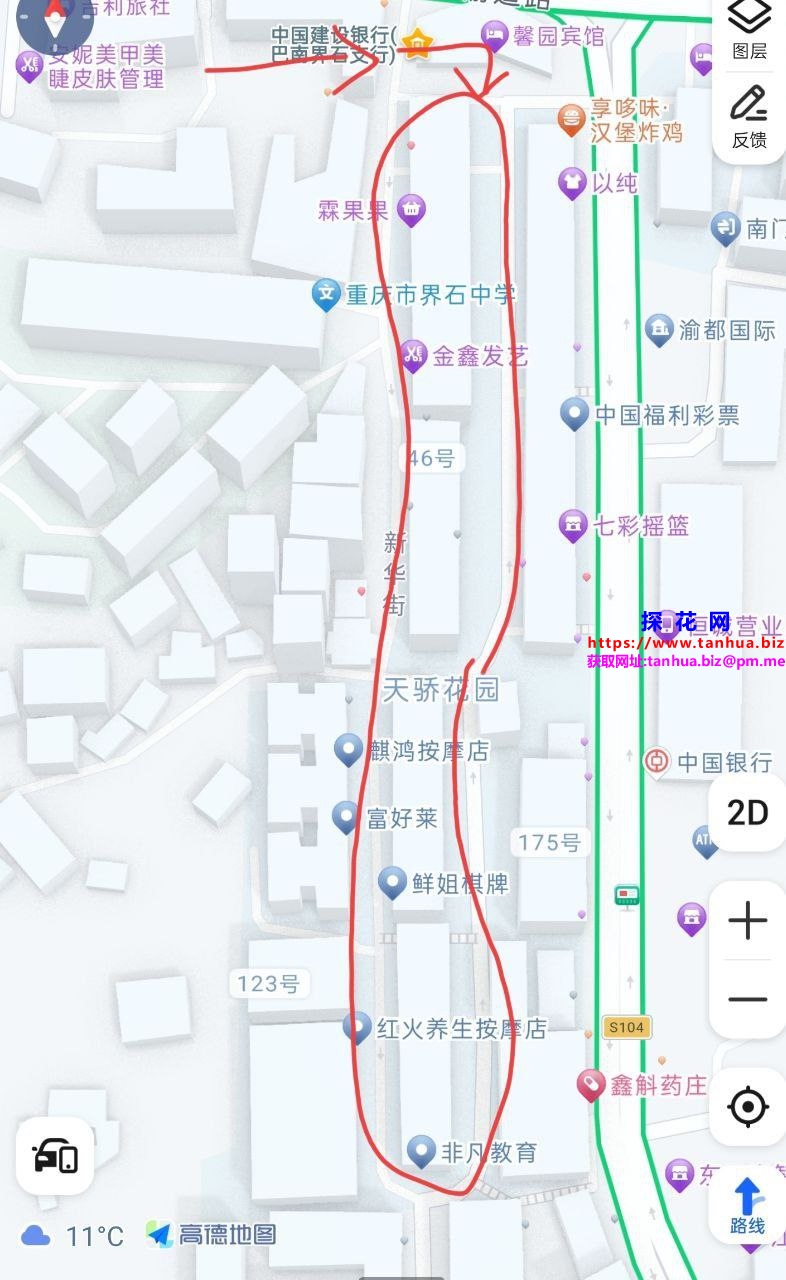Viewport: 786px width, 1280px height.
Task: Center the map on my location
Action: (747, 1107)
